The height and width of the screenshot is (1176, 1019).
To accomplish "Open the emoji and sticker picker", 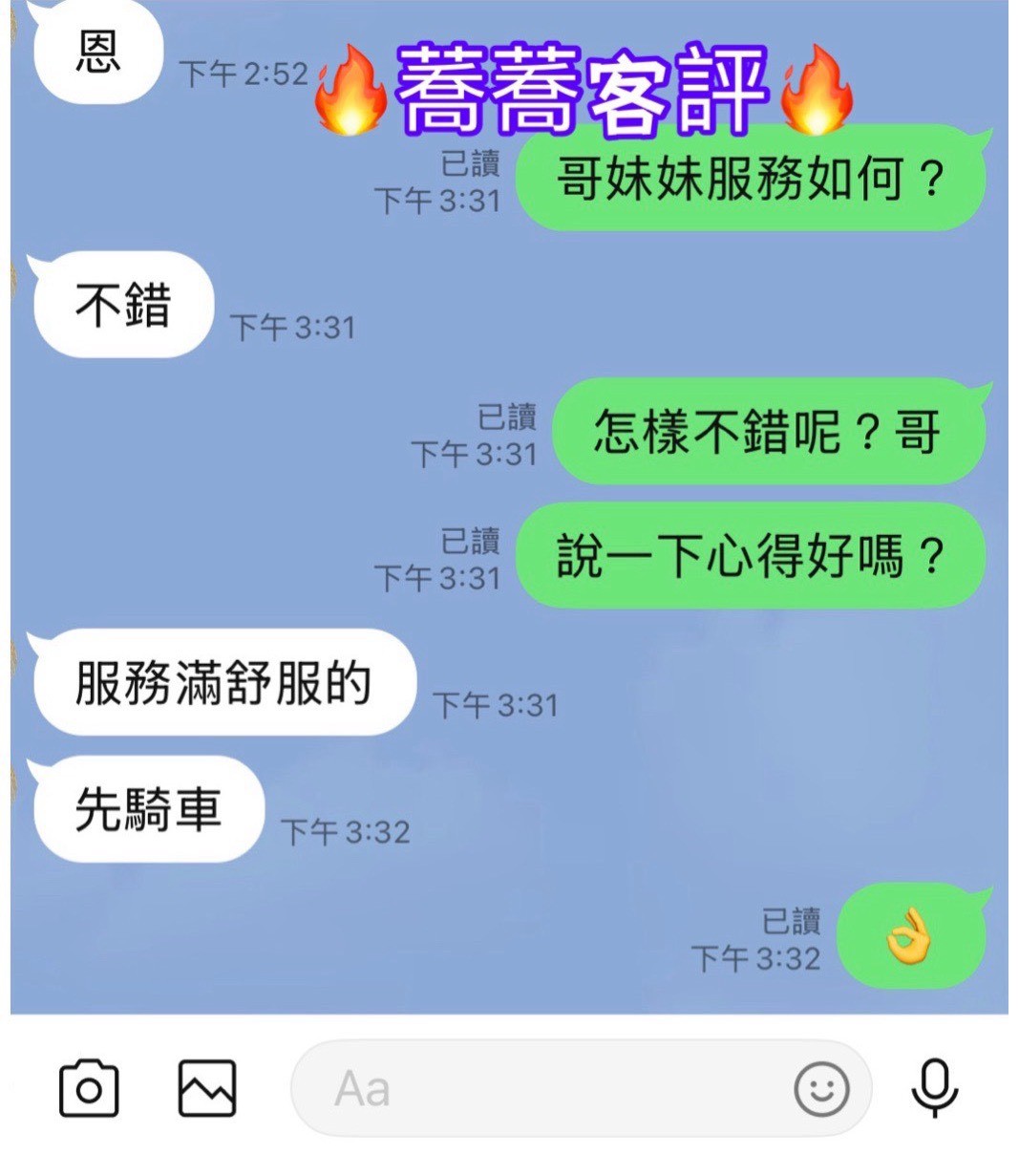I will [x=821, y=1088].
